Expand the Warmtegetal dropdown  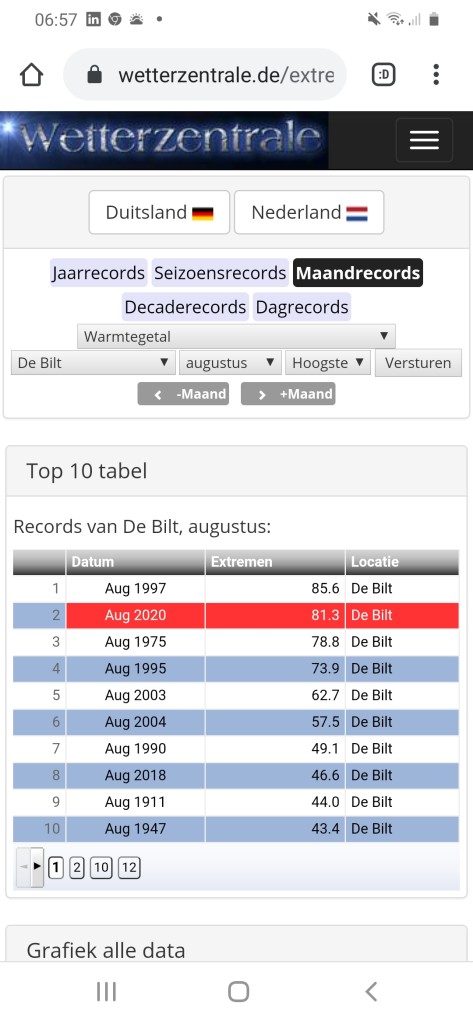coord(236,337)
